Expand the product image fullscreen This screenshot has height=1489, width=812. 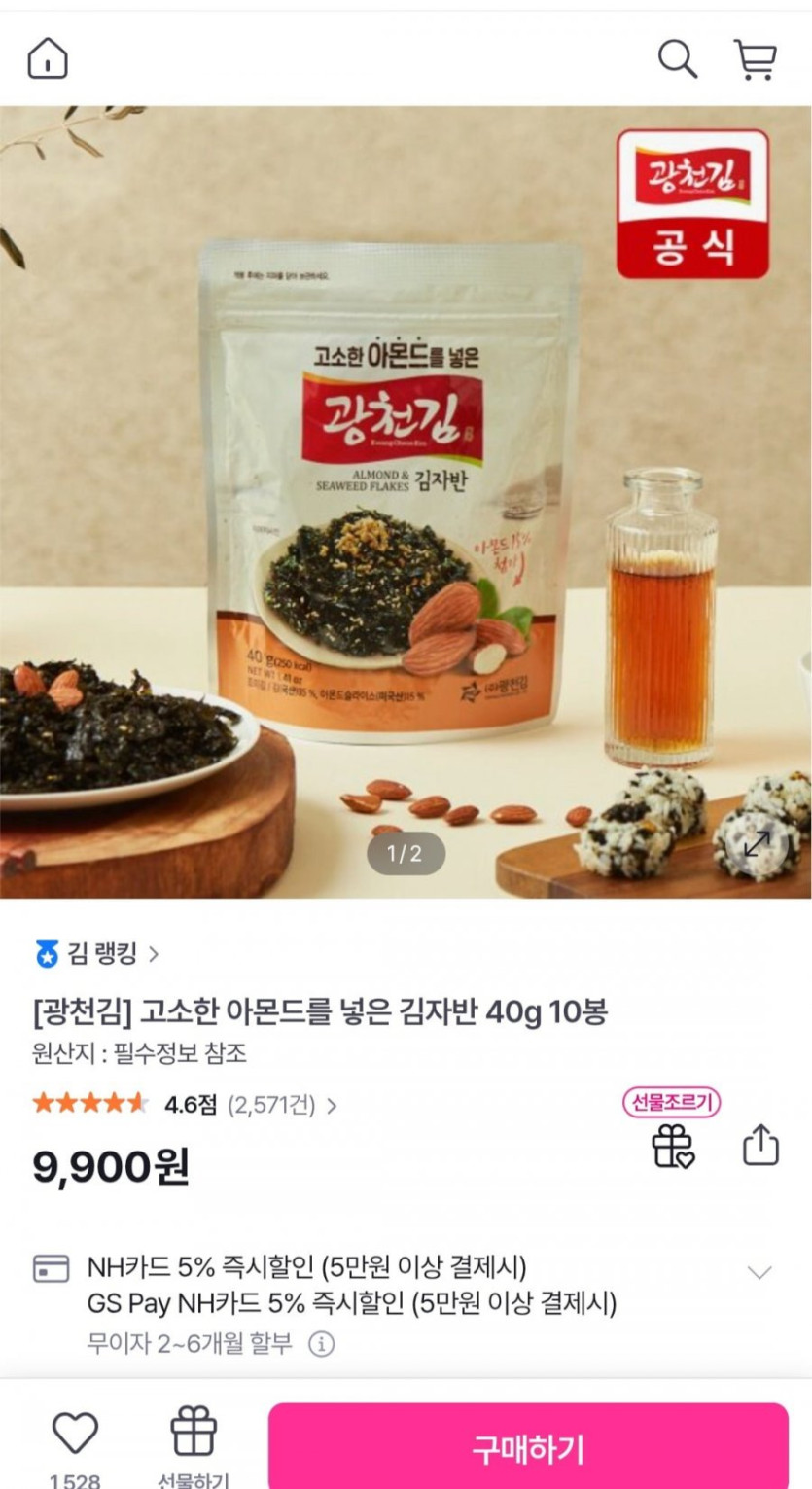pyautogui.click(x=756, y=843)
